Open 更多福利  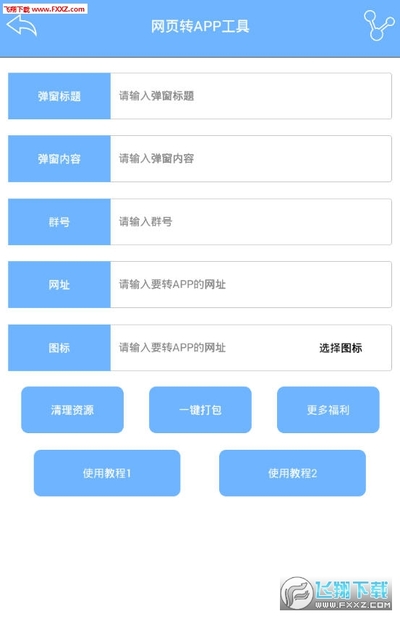point(328,410)
